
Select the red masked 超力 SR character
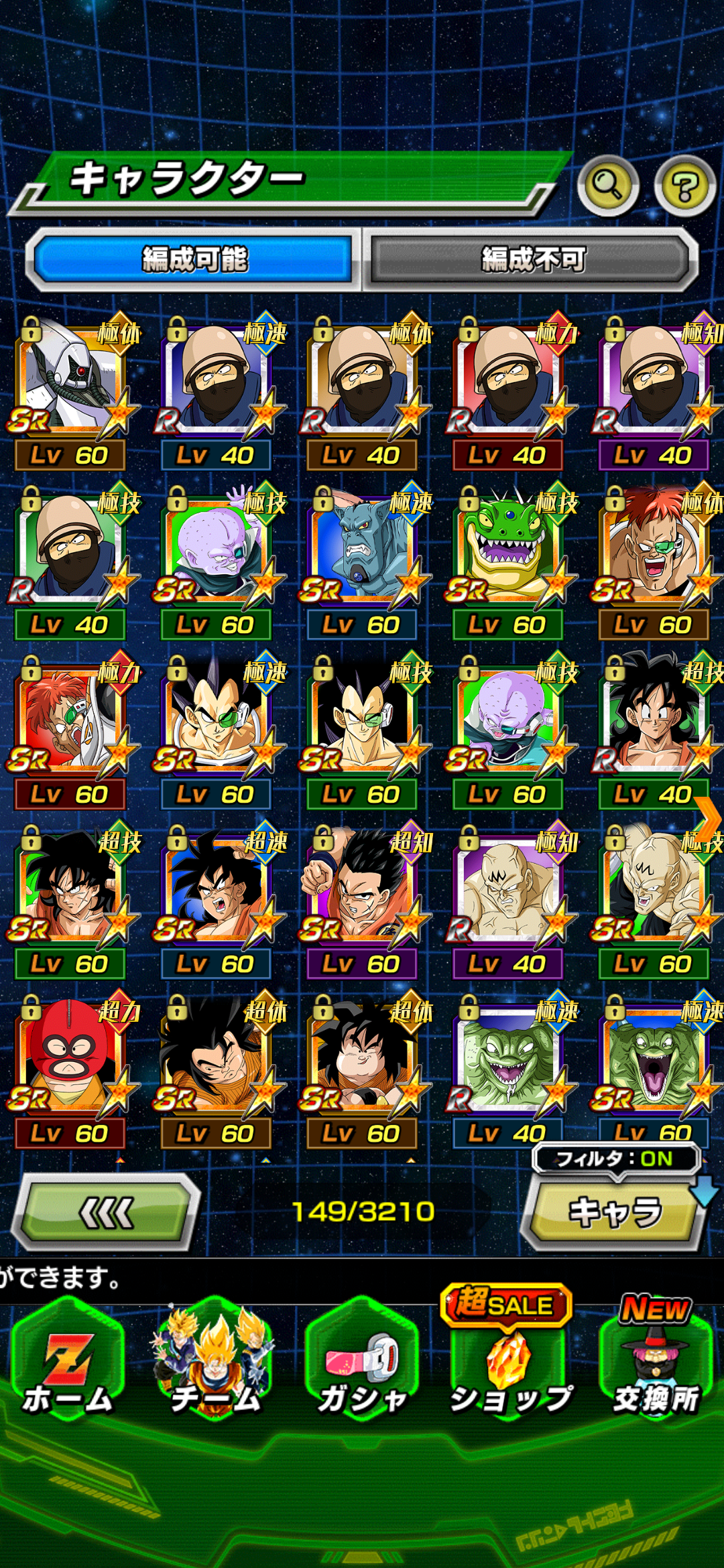70,1059
